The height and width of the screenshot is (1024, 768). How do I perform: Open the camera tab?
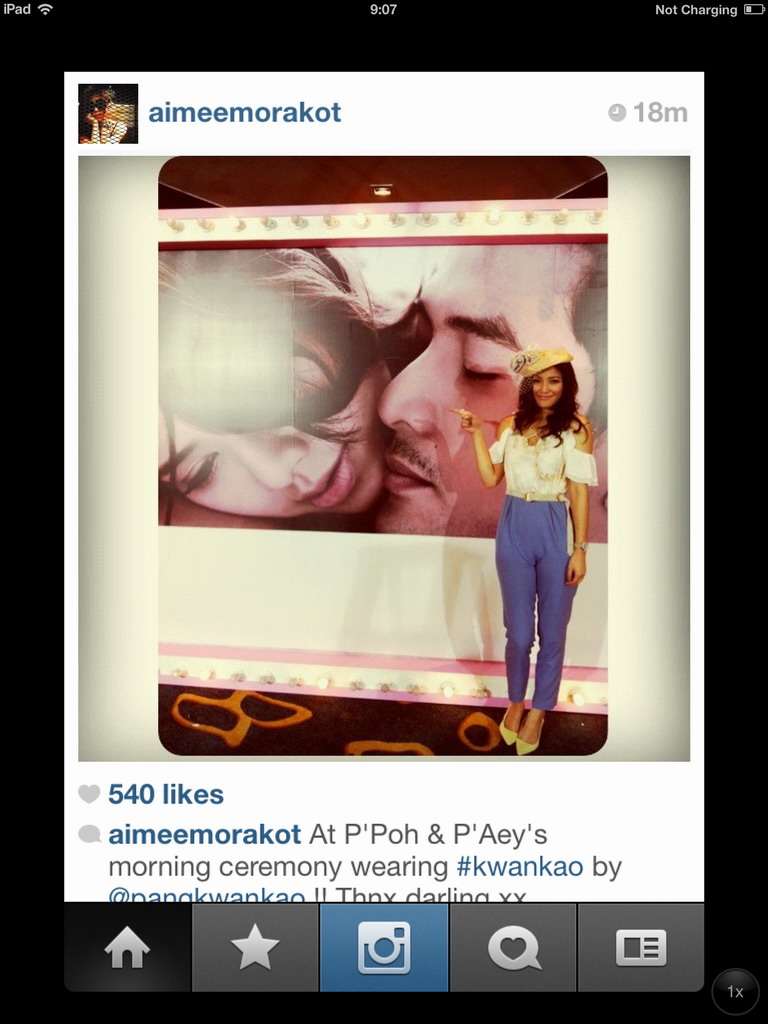point(384,948)
